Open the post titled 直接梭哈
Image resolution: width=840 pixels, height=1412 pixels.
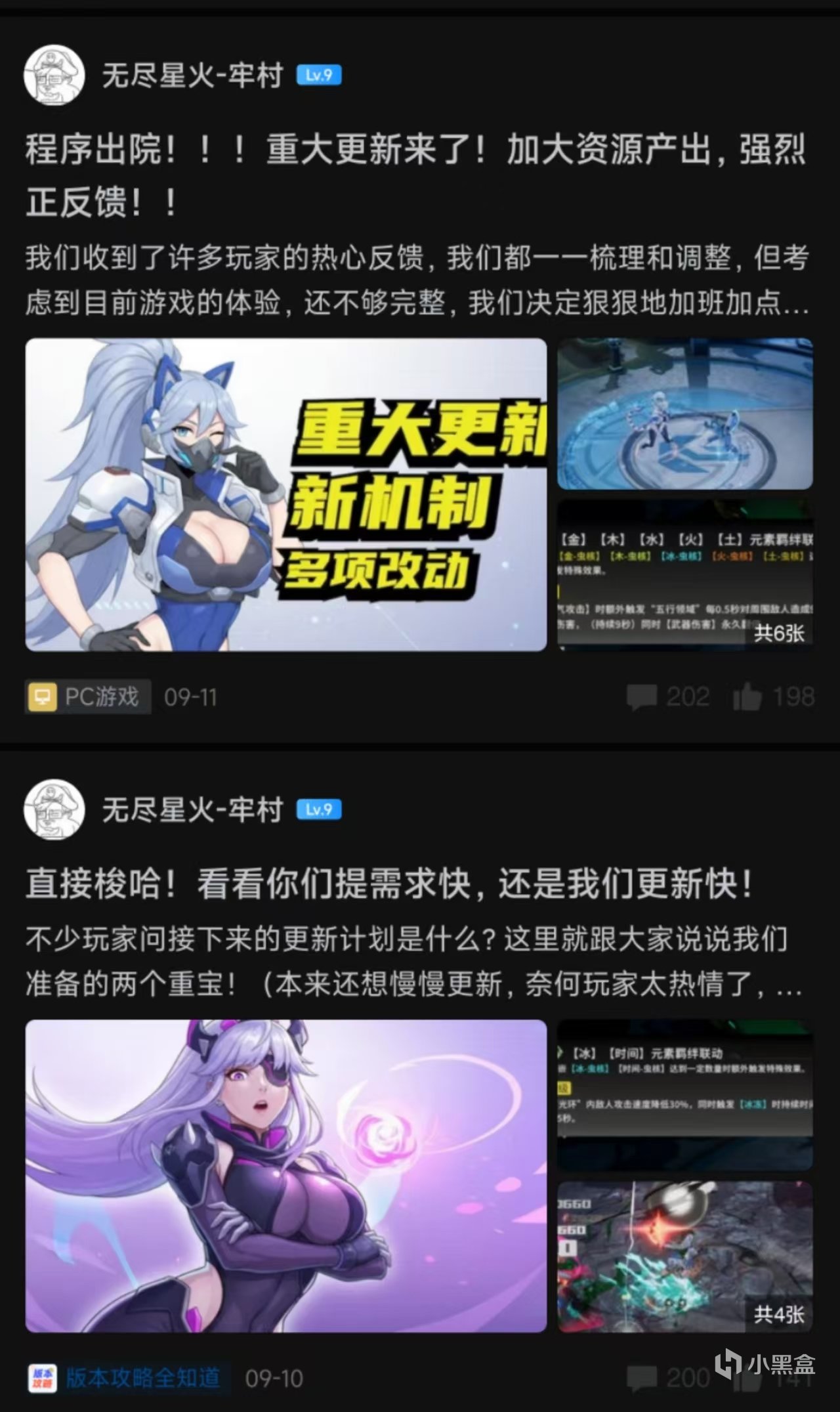388,884
